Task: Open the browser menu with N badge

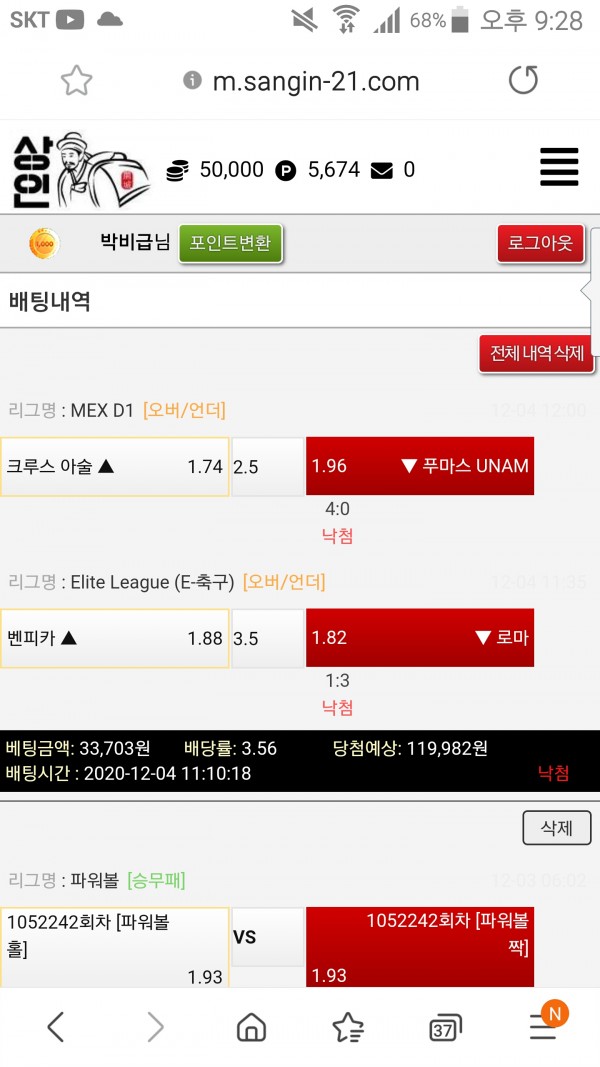Action: (543, 1027)
